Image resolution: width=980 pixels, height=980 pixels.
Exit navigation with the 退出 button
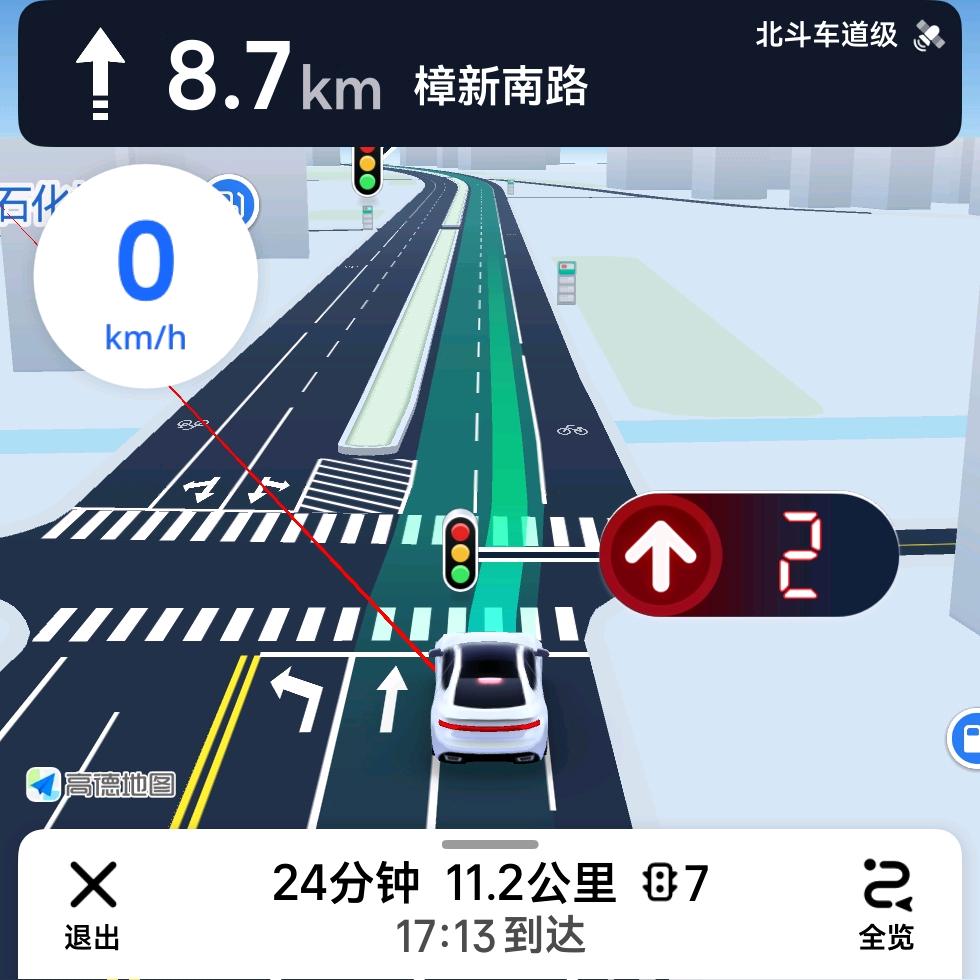pyautogui.click(x=92, y=905)
